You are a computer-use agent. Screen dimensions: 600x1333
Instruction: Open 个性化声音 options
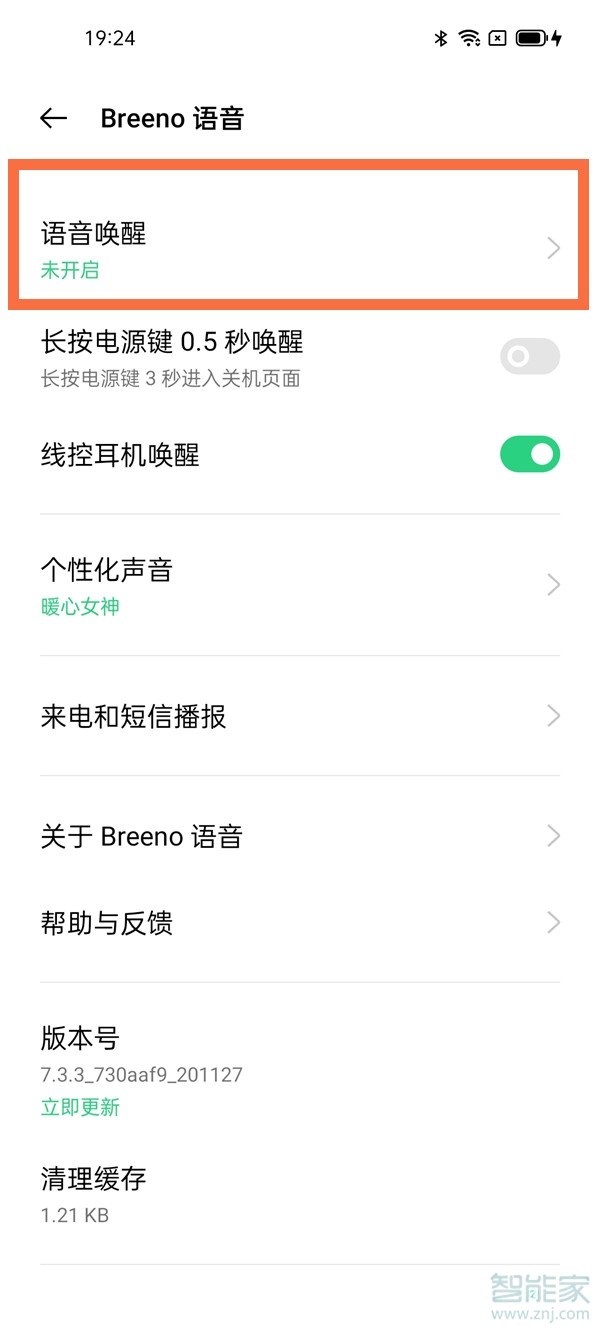point(298,584)
